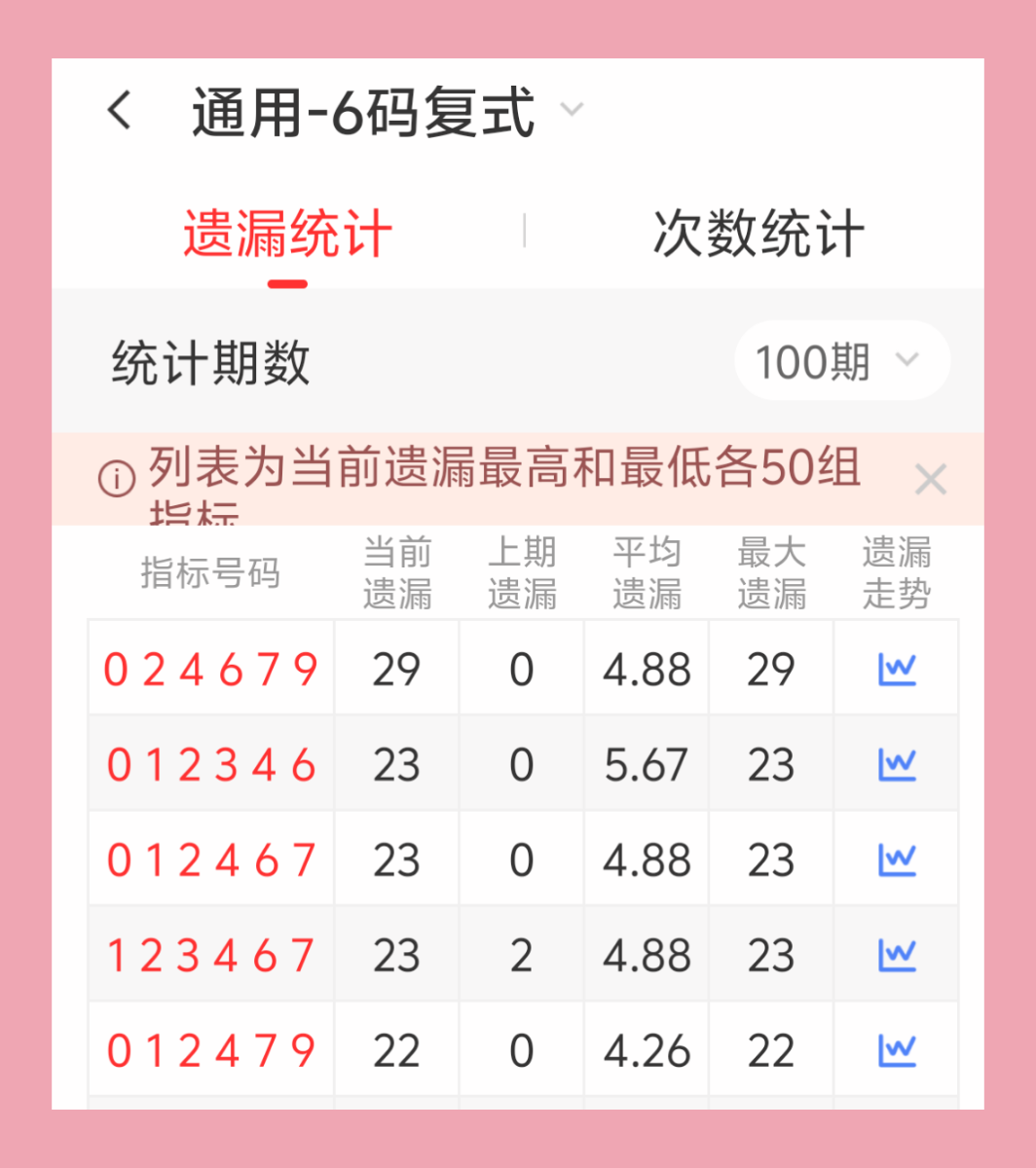Click the 指标号码 column header
Screen dimensions: 1036x1168
point(209,573)
